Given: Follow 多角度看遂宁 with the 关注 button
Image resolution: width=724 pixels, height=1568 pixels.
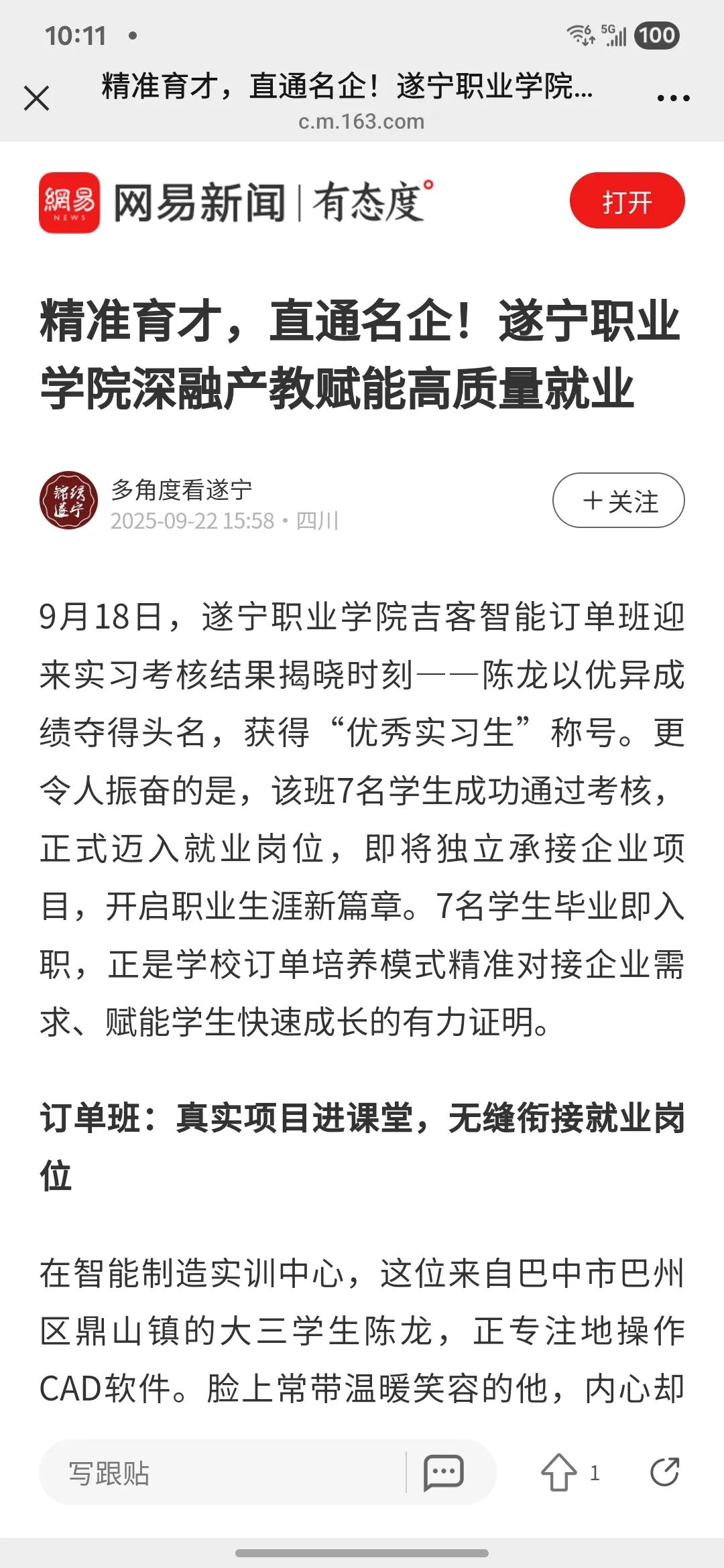Looking at the screenshot, I should (x=618, y=501).
